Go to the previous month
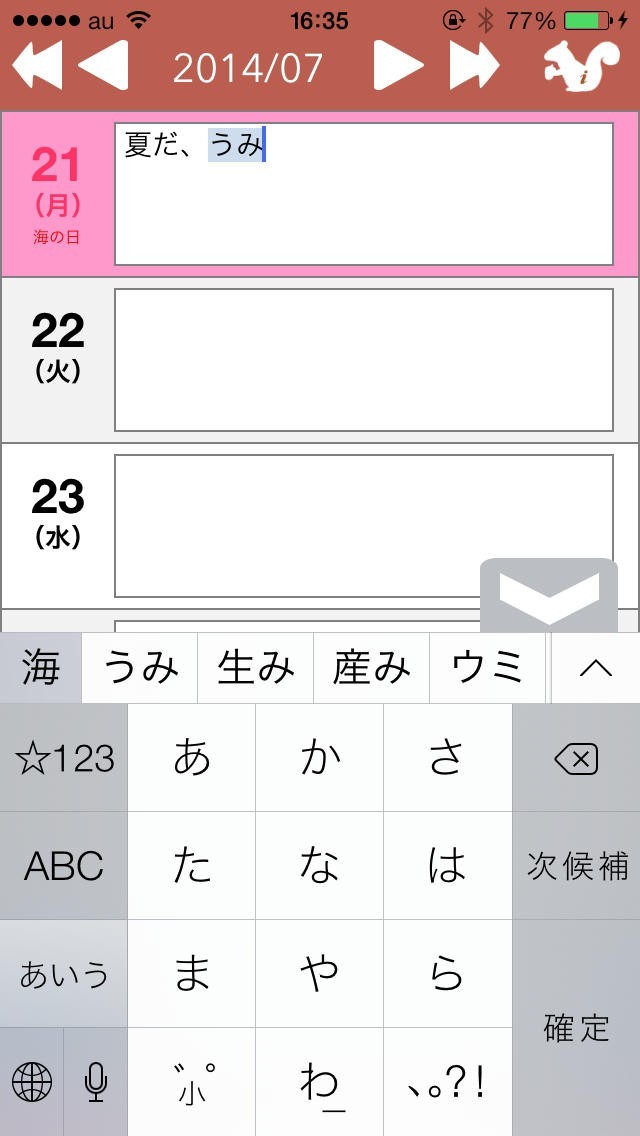 click(103, 67)
